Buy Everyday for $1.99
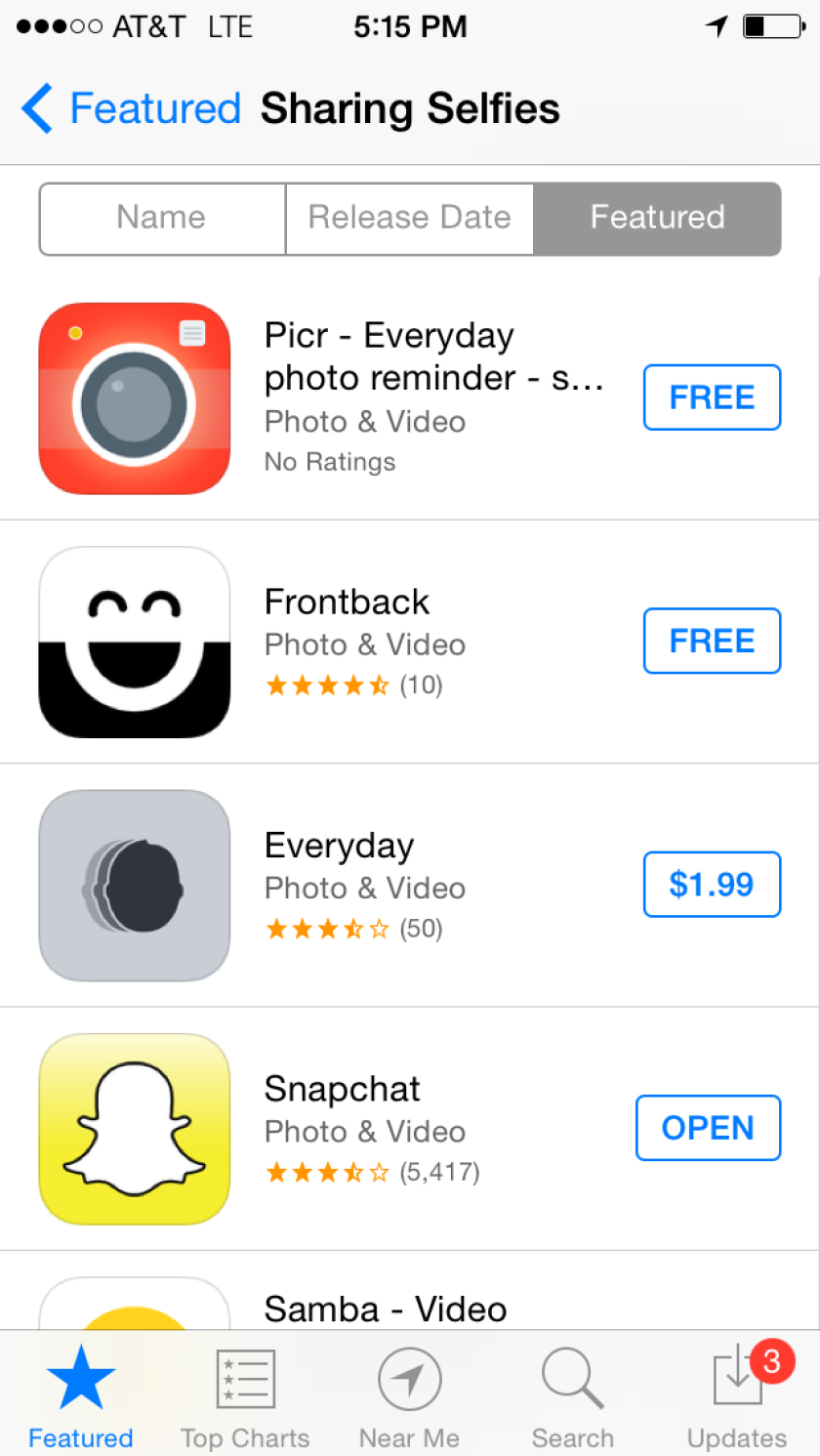 (x=712, y=885)
